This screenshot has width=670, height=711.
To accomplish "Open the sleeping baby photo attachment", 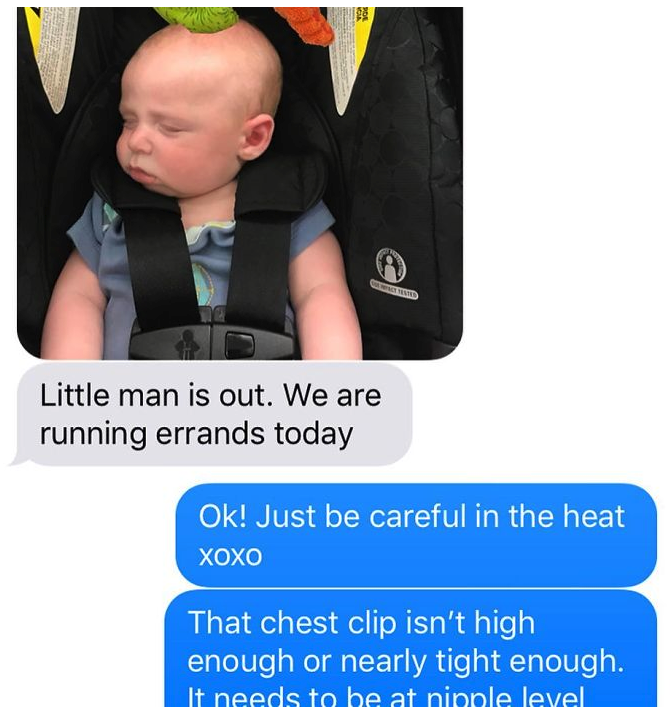I will 240,180.
